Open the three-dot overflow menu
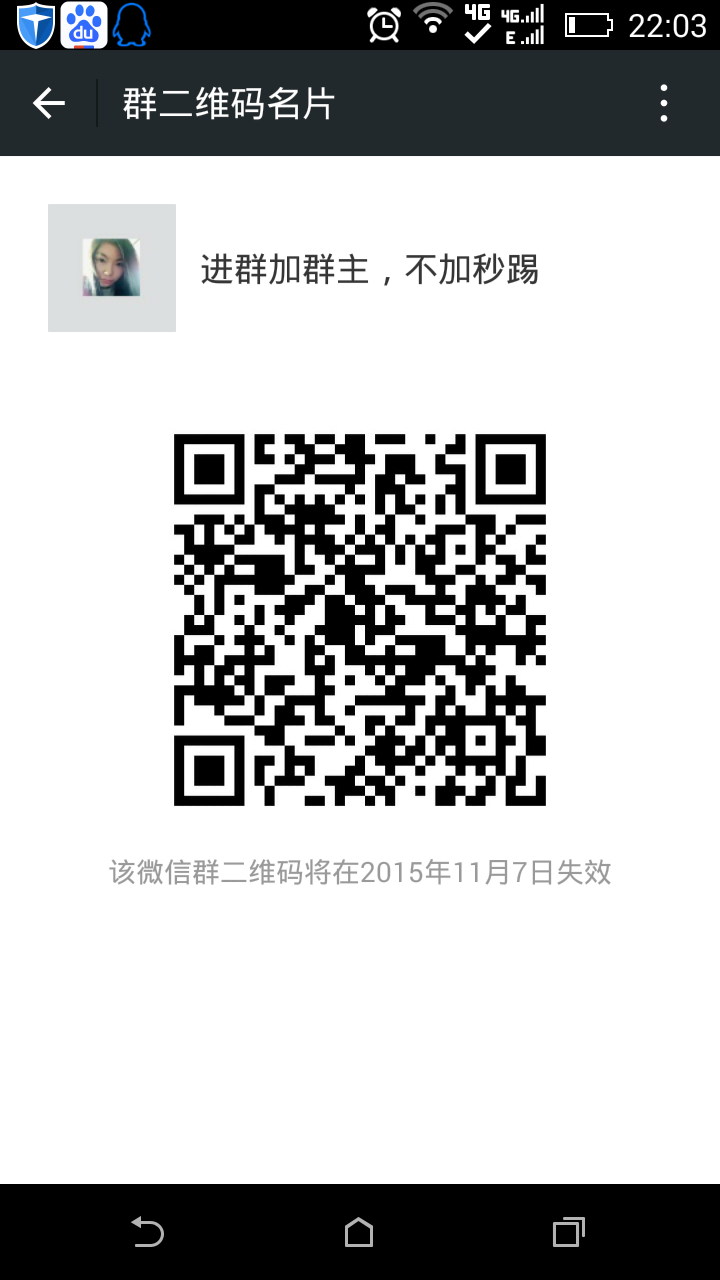Screen dimensions: 720x1280 tap(664, 103)
